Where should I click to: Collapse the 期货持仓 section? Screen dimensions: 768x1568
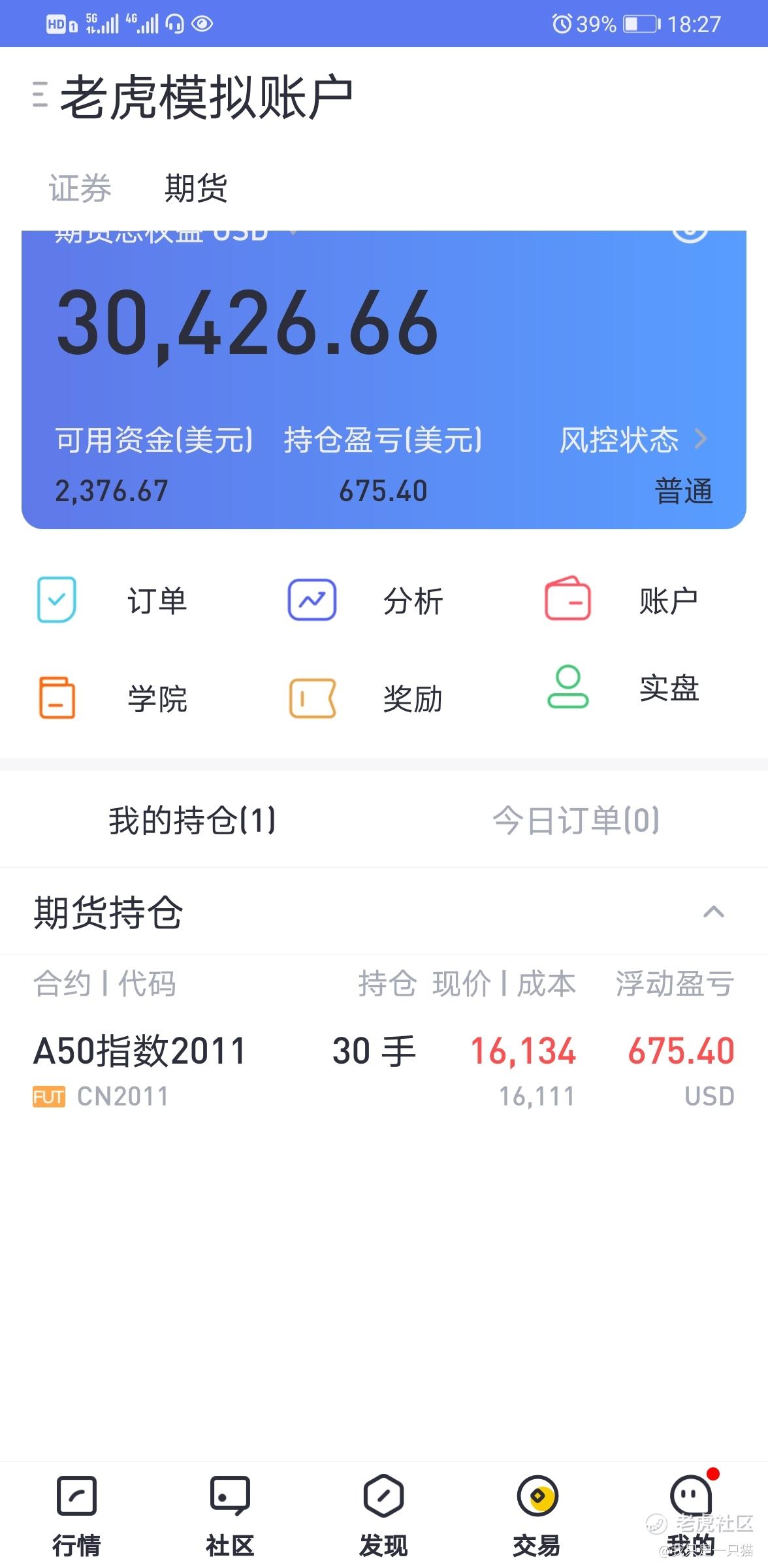tap(713, 912)
